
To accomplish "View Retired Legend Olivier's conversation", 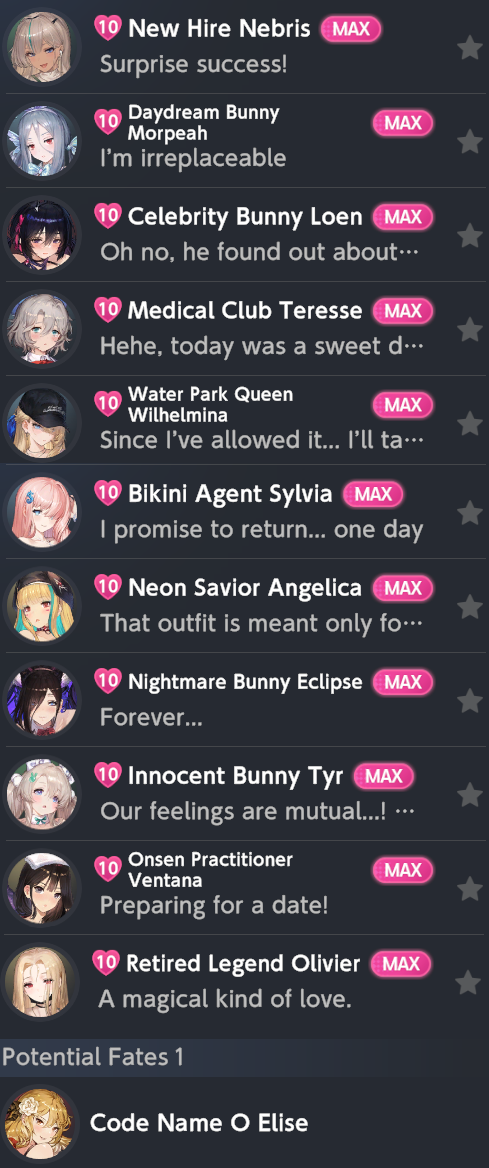I will [x=244, y=980].
